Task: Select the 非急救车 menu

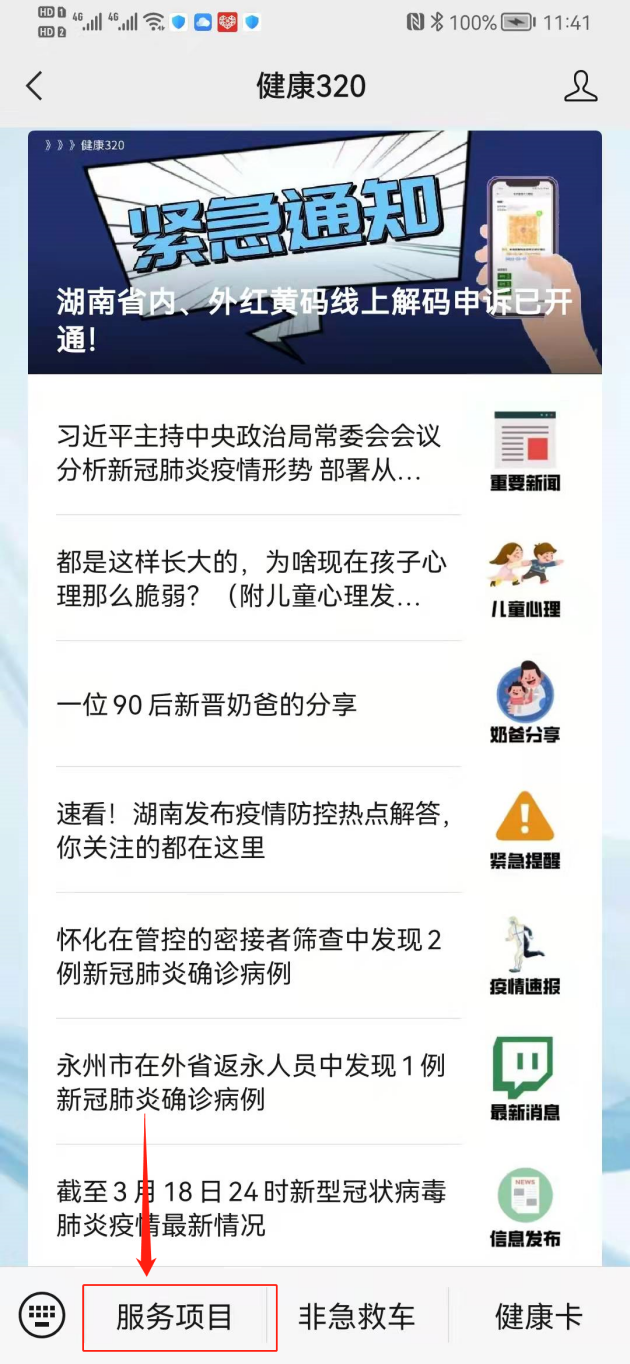Action: point(356,1317)
